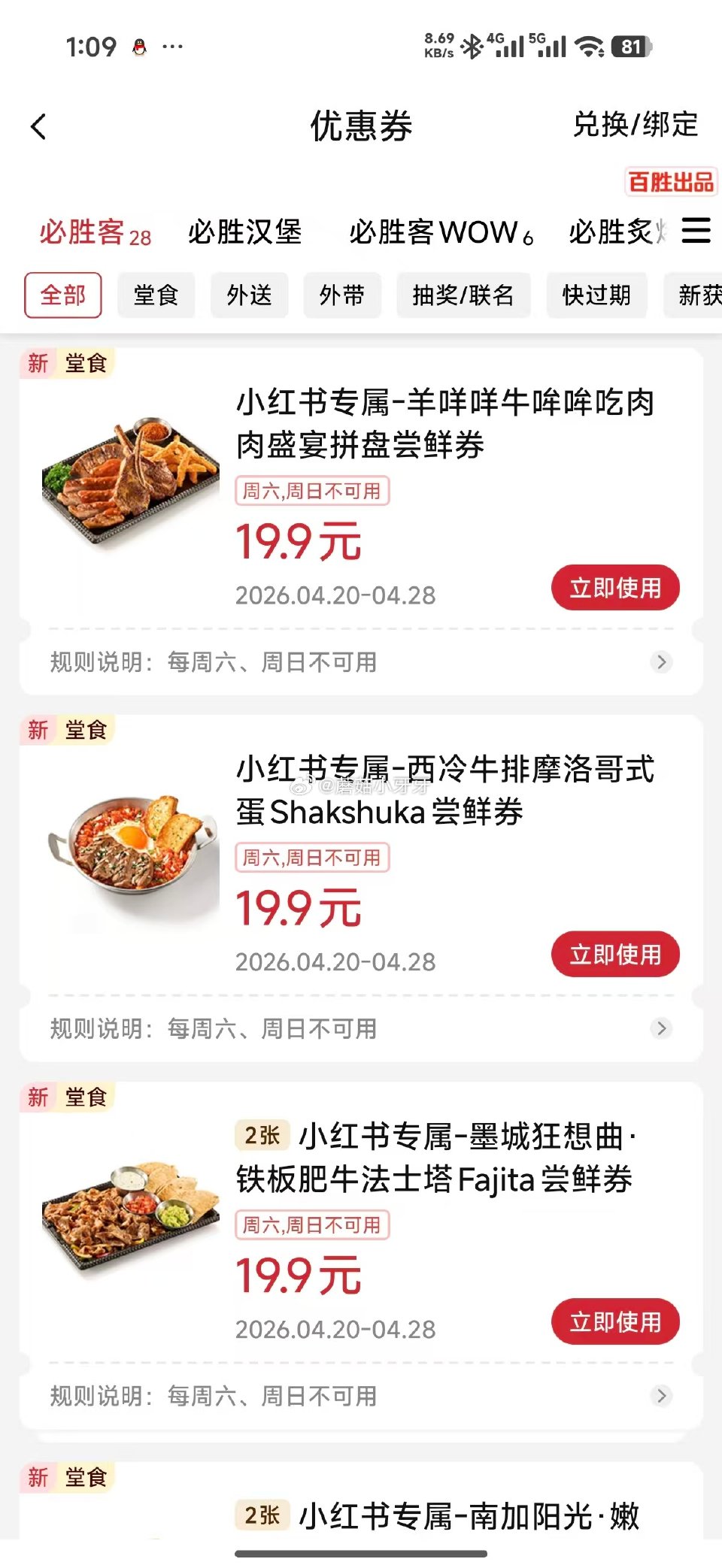The height and width of the screenshot is (1568, 722).
Task: Tap 立即使用 on the first coupon
Action: tap(614, 588)
